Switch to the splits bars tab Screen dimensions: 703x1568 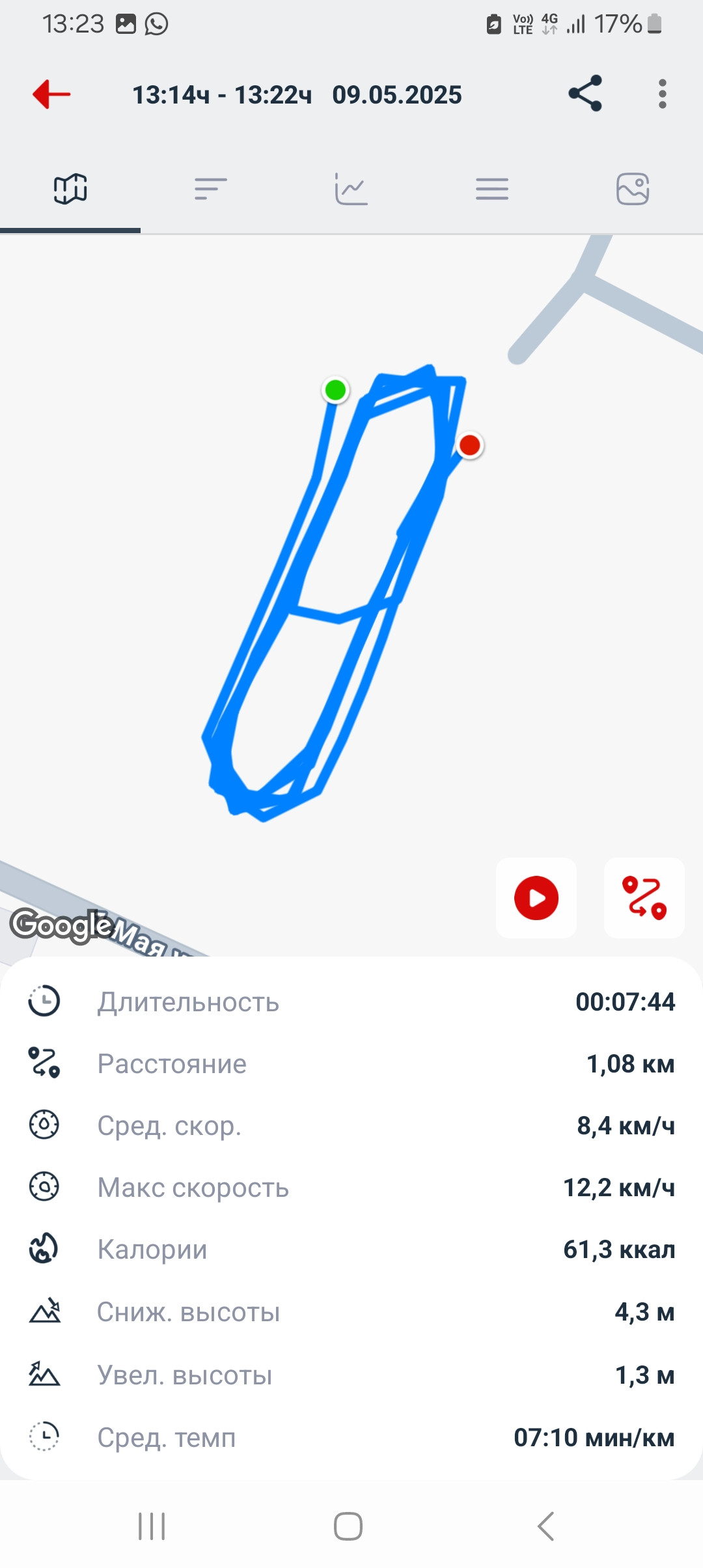tap(211, 189)
